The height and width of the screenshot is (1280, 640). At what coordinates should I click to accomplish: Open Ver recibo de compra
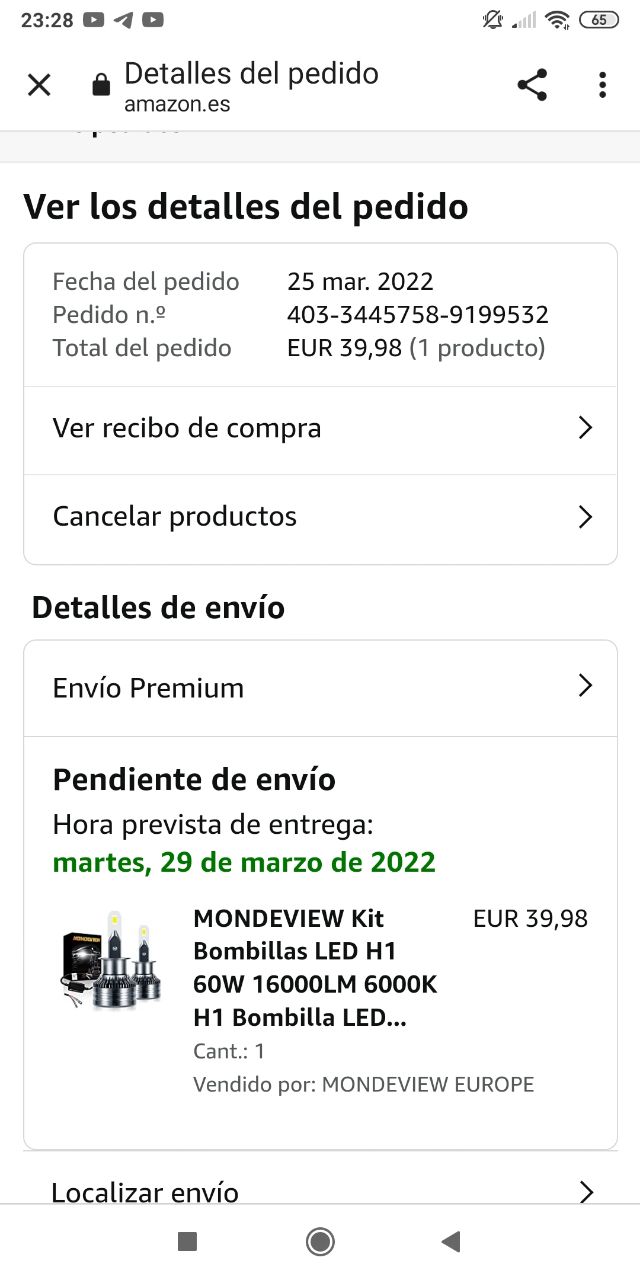(x=320, y=429)
